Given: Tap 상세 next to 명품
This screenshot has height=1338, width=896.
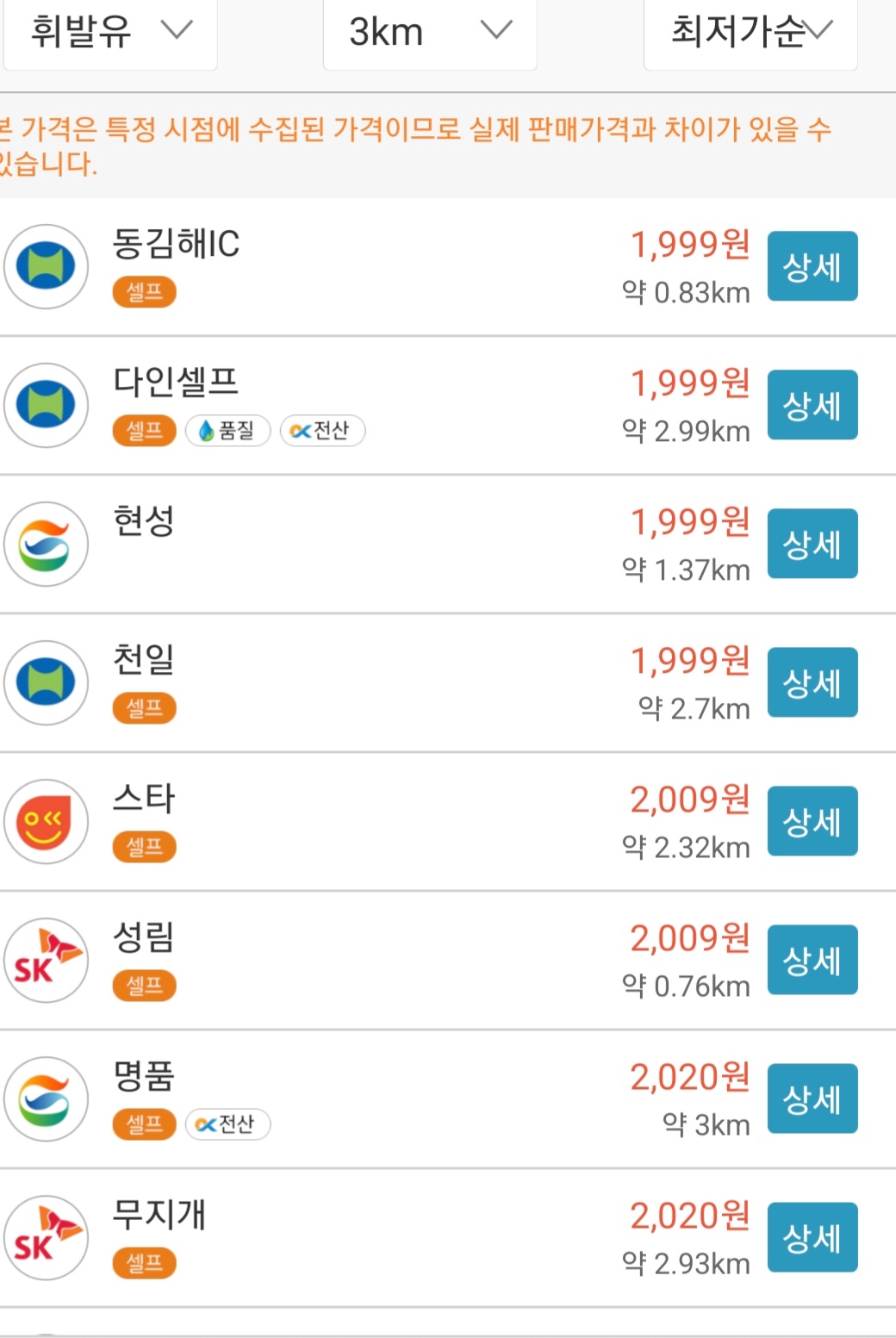Looking at the screenshot, I should coord(812,1098).
